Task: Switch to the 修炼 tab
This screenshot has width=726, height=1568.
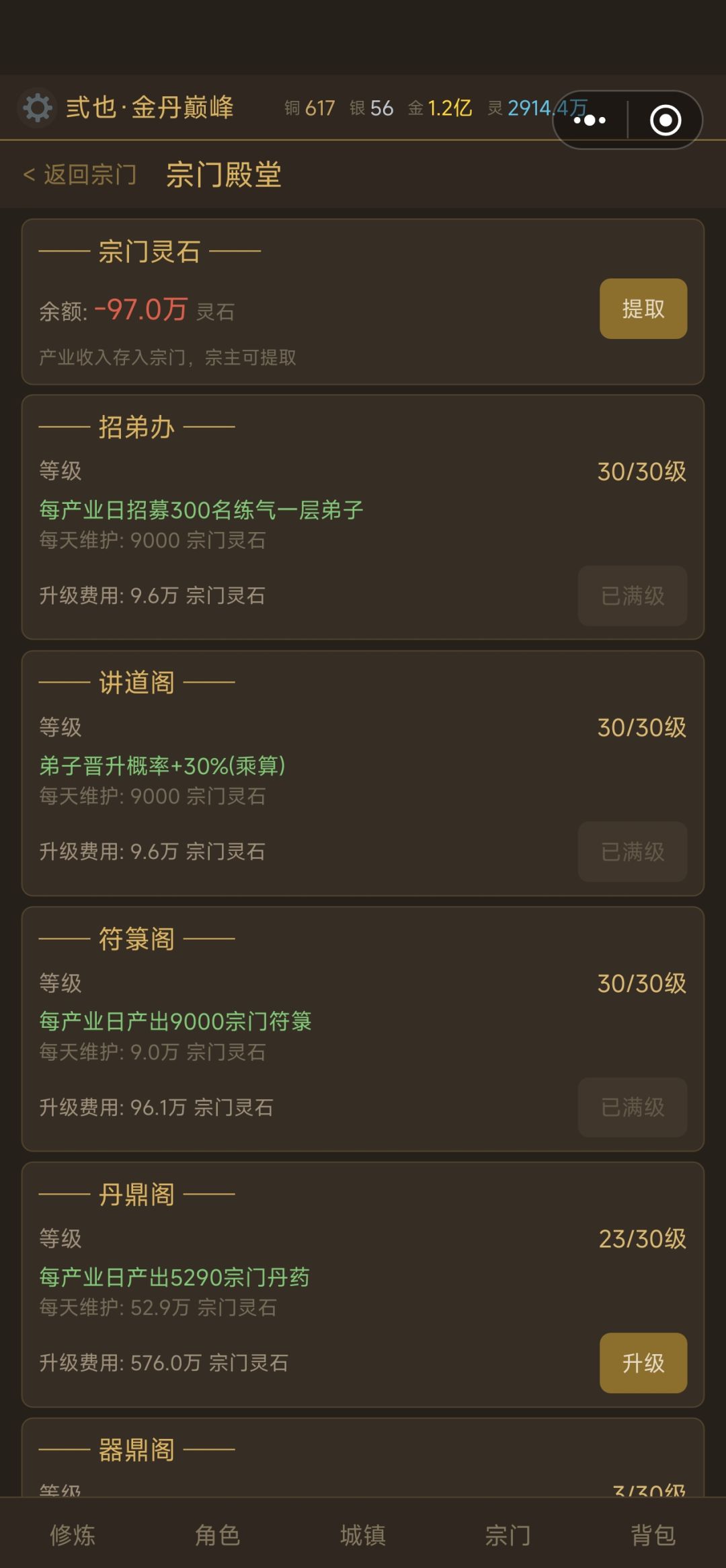Action: 73,1535
